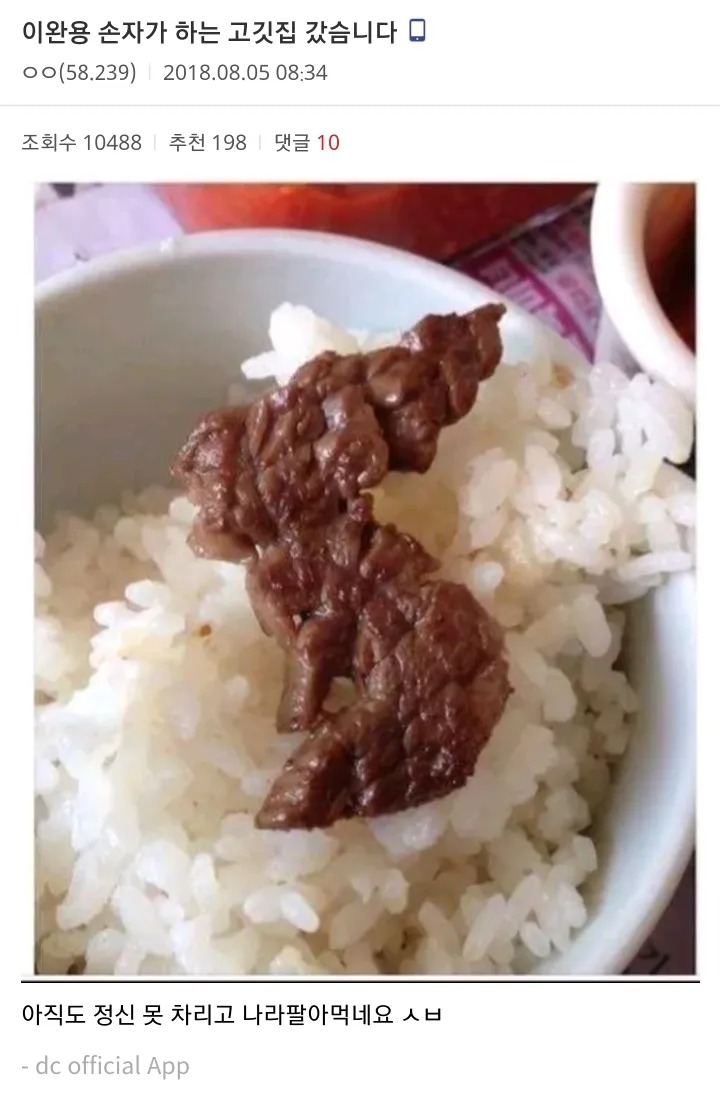Open the rice and meat photo
This screenshot has height=1118, width=720.
click(365, 578)
